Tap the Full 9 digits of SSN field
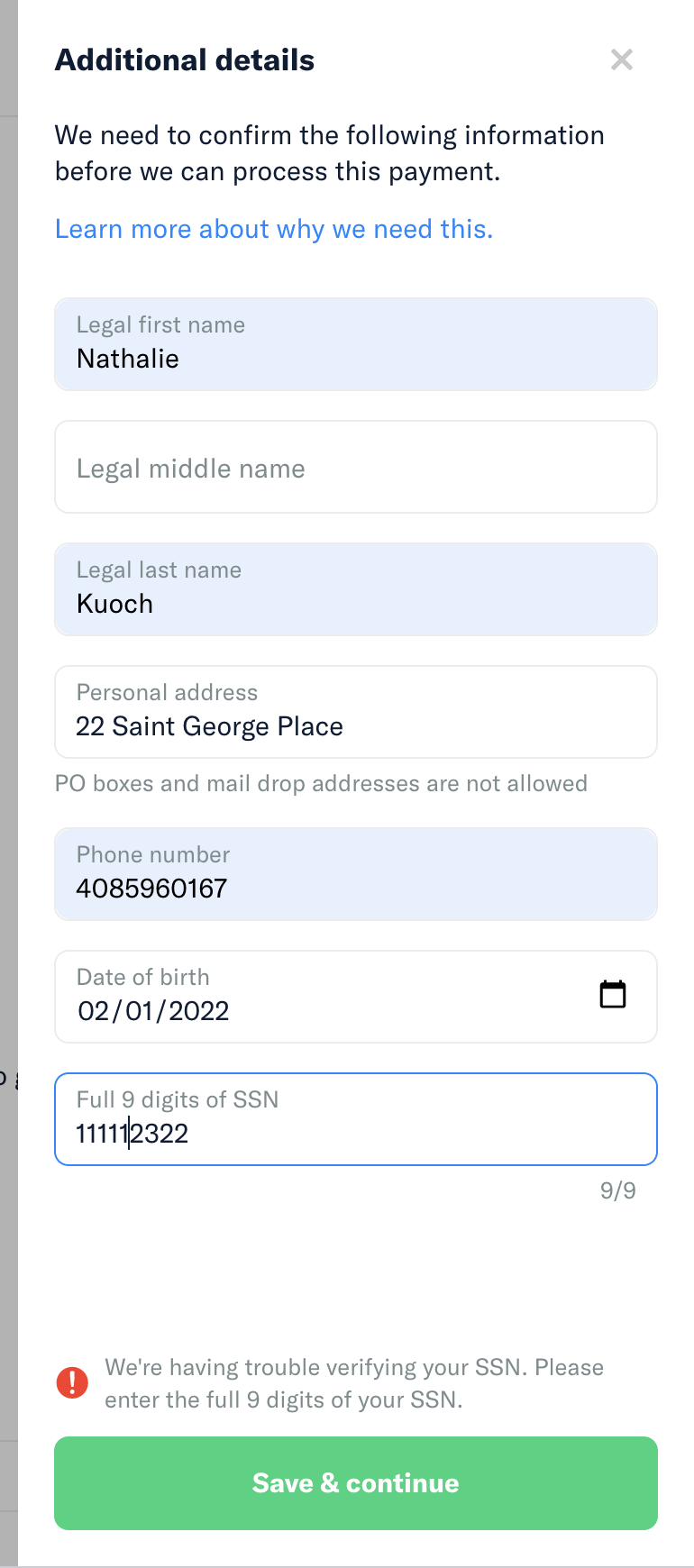This screenshot has height=1568, width=694. click(356, 1119)
